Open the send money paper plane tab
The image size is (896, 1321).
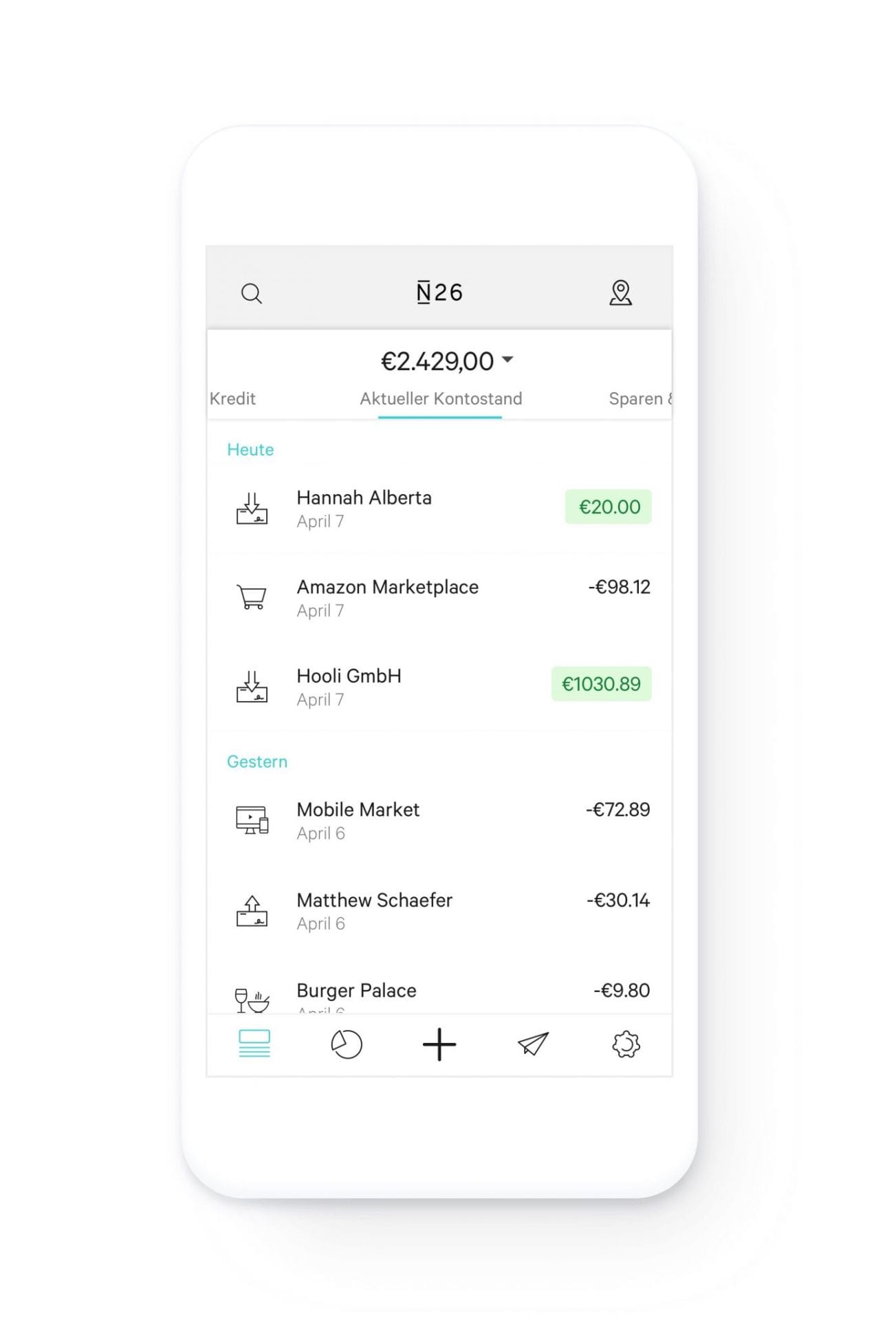pyautogui.click(x=532, y=1044)
